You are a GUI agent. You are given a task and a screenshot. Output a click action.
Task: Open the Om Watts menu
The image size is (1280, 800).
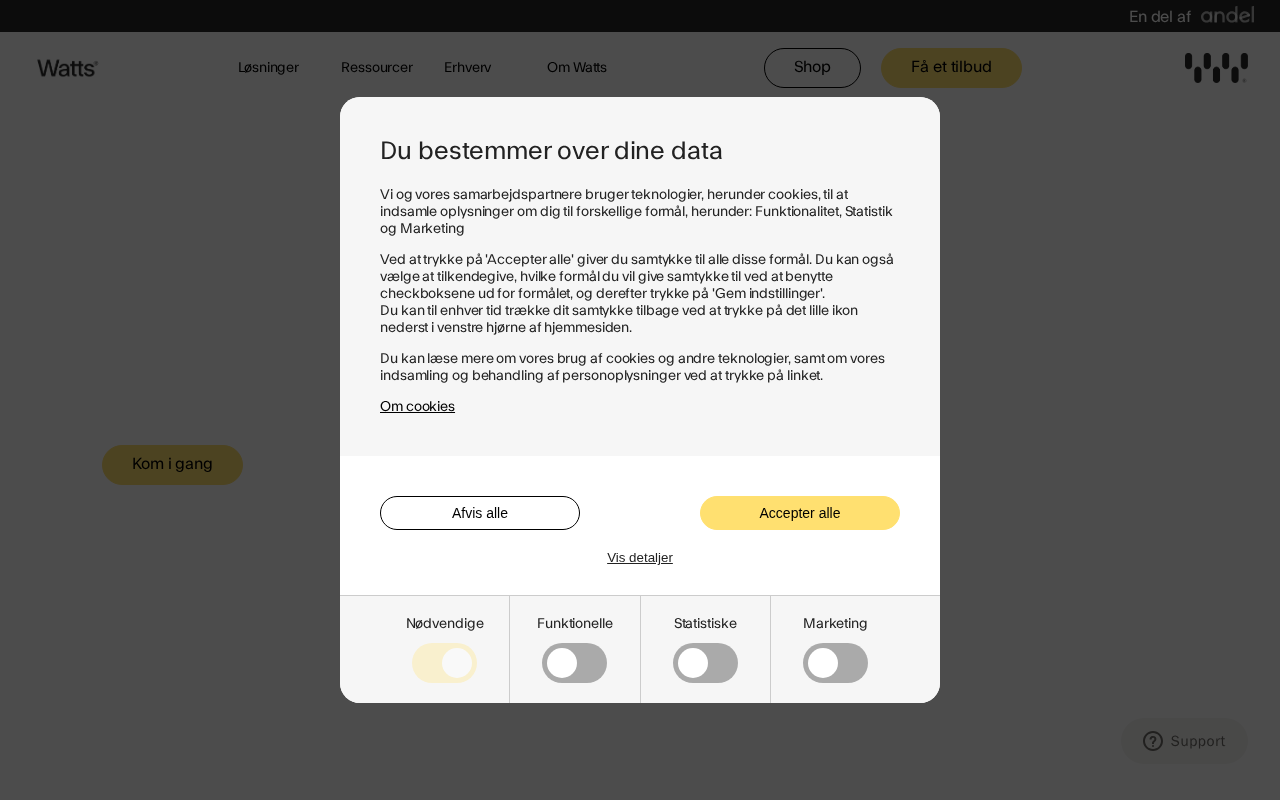click(x=577, y=68)
